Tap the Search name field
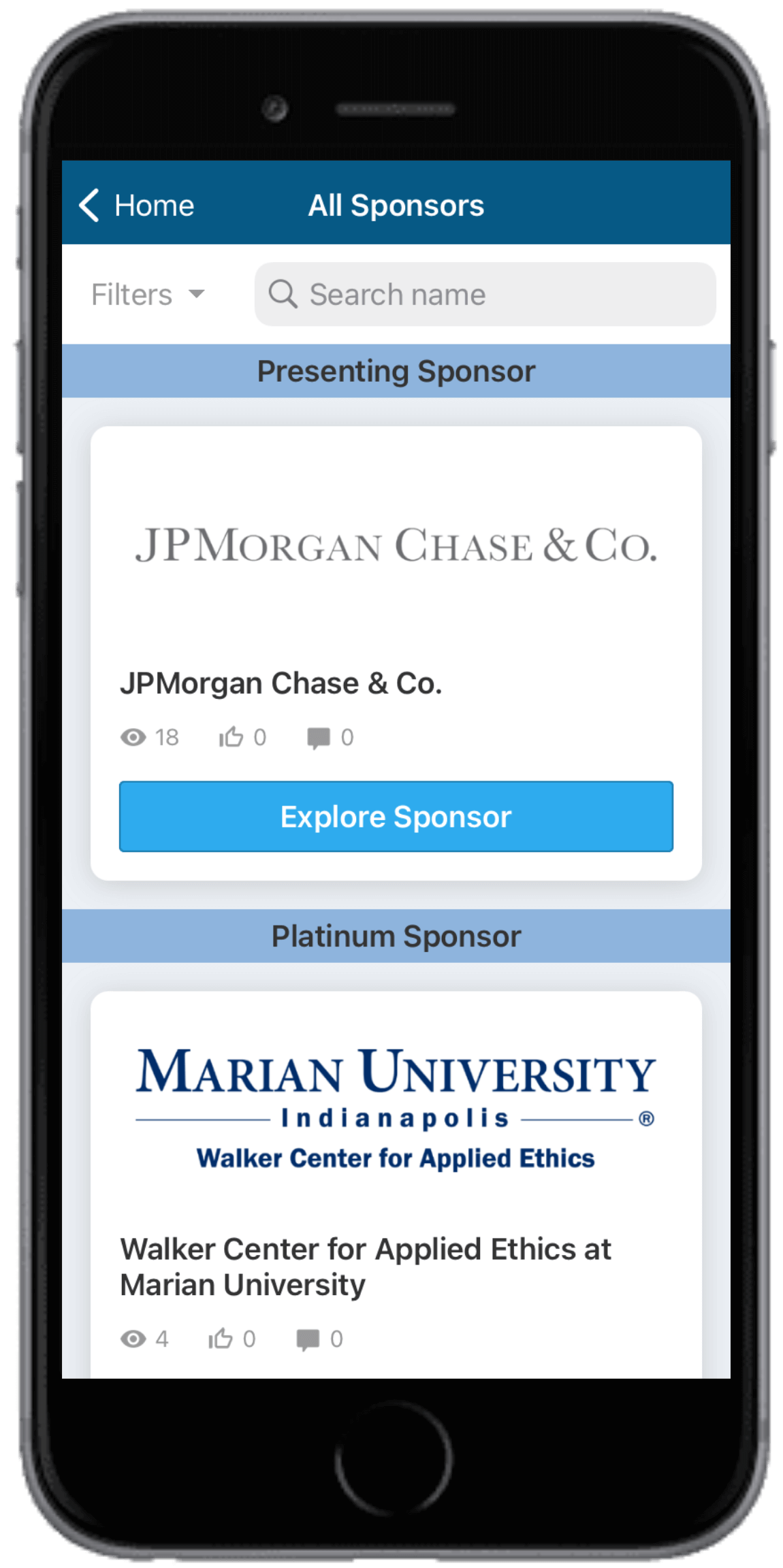The width and height of the screenshot is (783, 1568). pos(485,295)
